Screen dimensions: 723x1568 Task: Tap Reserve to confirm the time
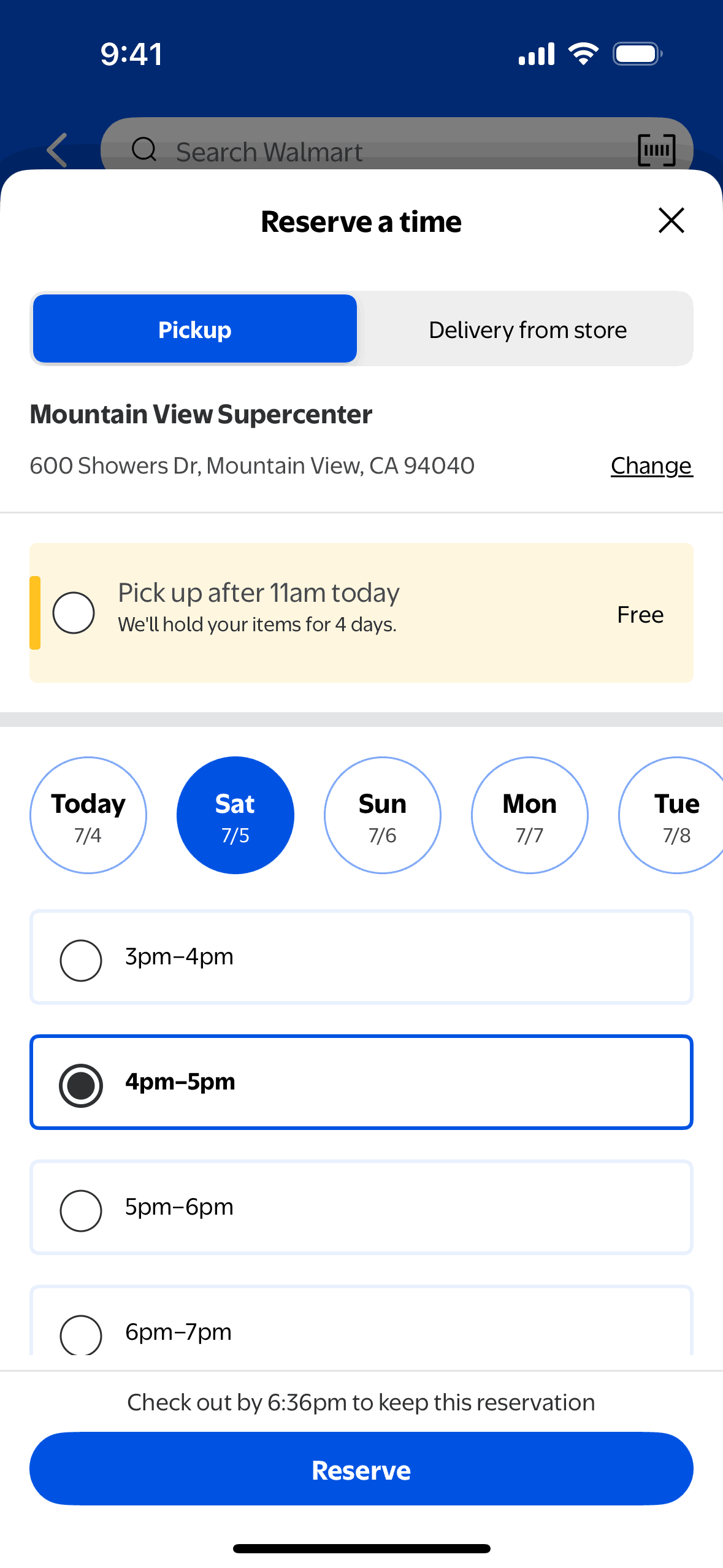[x=361, y=1469]
